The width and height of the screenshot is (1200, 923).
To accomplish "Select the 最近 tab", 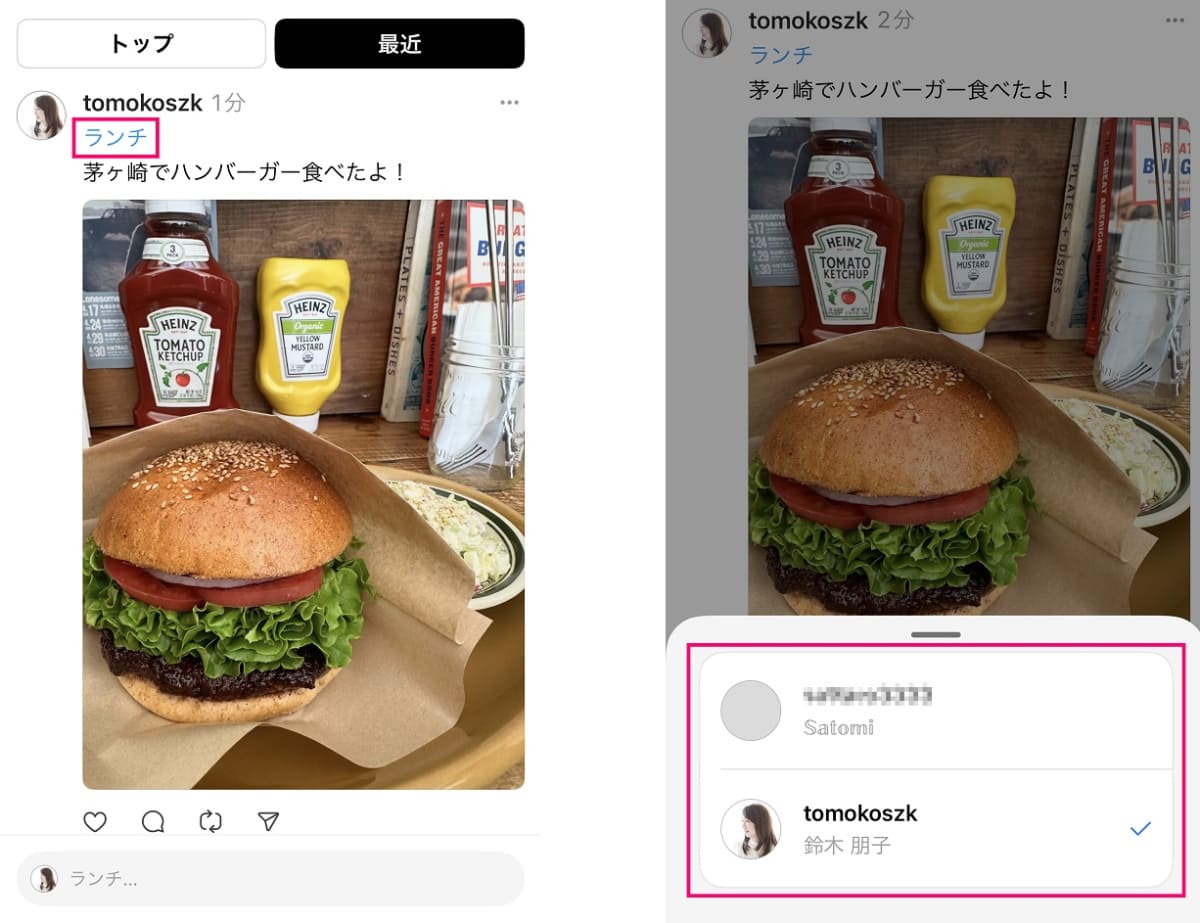I will click(399, 44).
